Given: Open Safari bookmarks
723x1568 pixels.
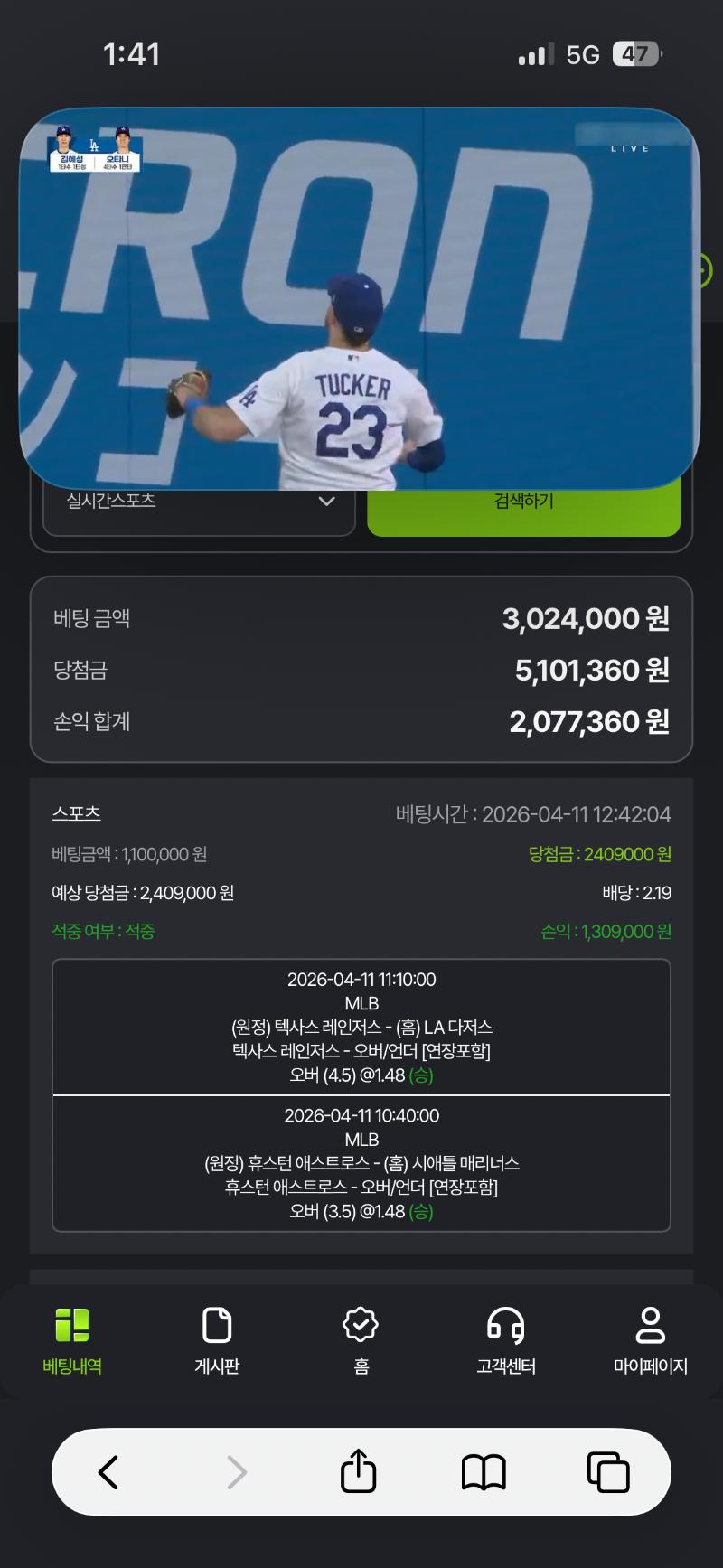Looking at the screenshot, I should point(484,1472).
